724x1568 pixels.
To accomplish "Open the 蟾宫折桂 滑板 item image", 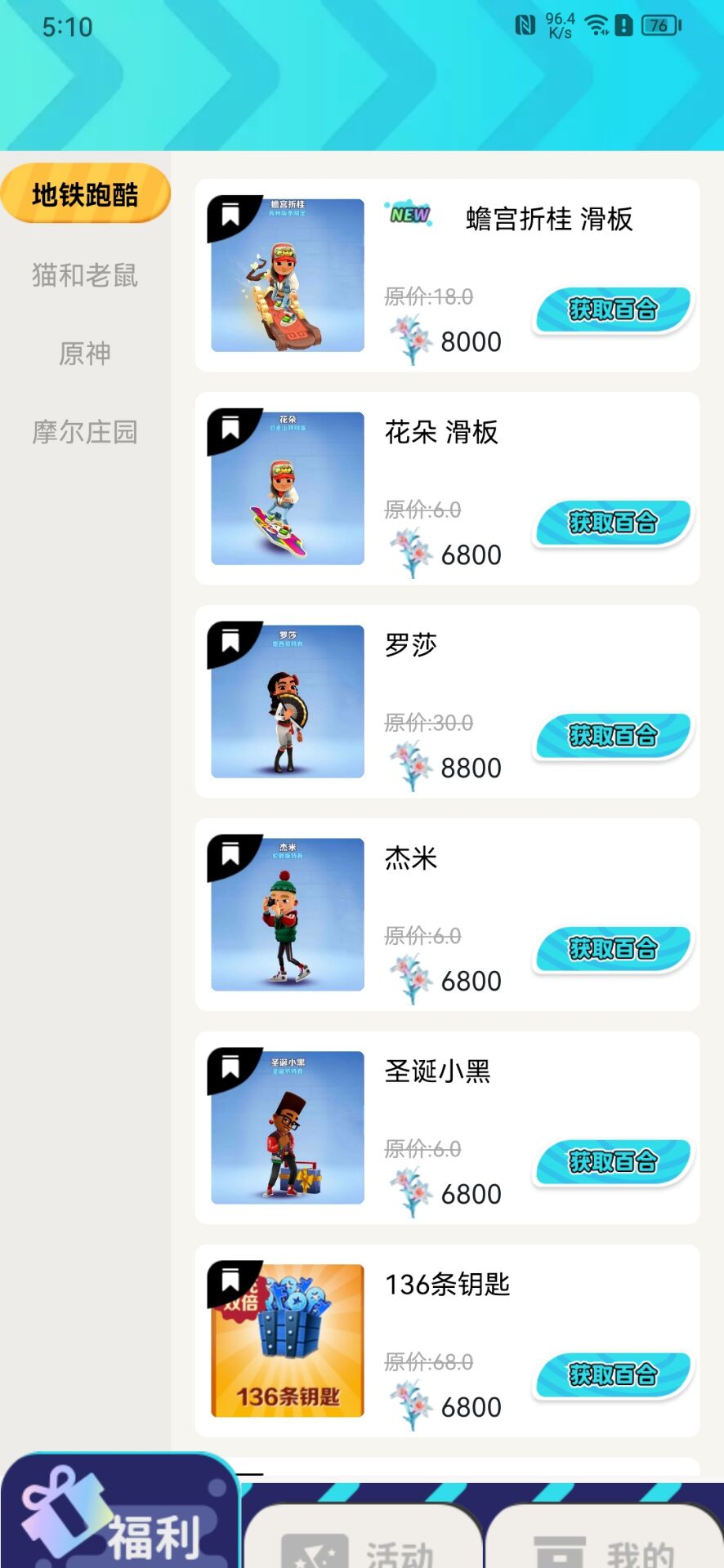I will tap(288, 275).
